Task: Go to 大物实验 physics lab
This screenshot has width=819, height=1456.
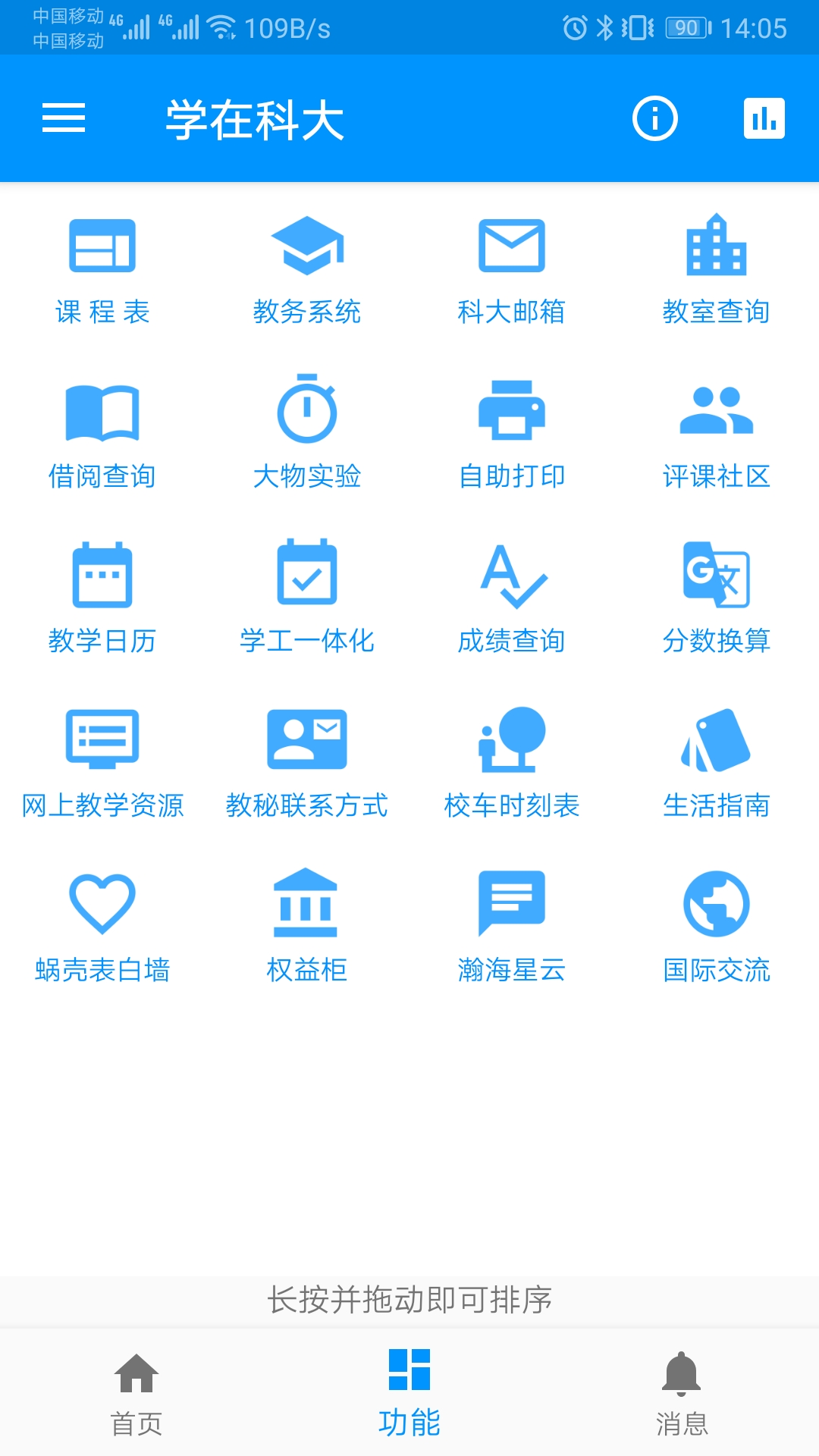Action: point(307,434)
